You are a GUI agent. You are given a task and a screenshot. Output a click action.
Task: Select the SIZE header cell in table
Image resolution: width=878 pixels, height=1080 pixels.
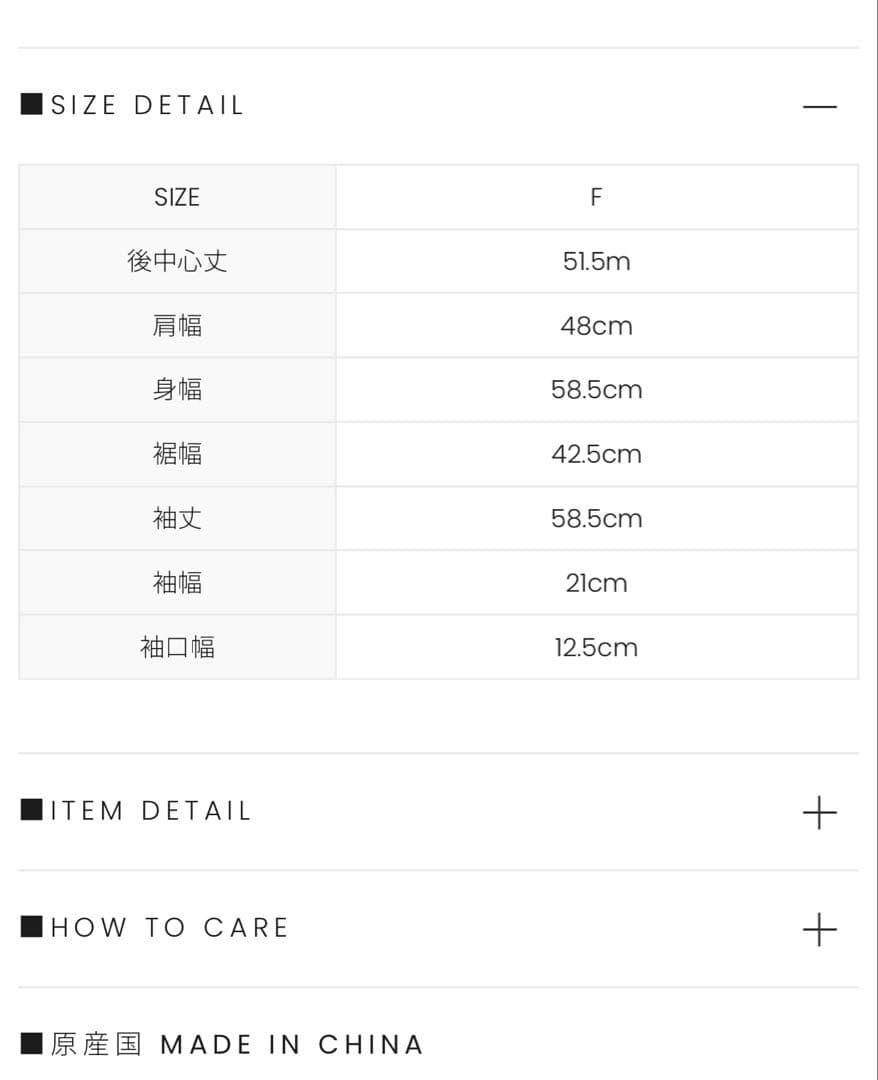(176, 197)
